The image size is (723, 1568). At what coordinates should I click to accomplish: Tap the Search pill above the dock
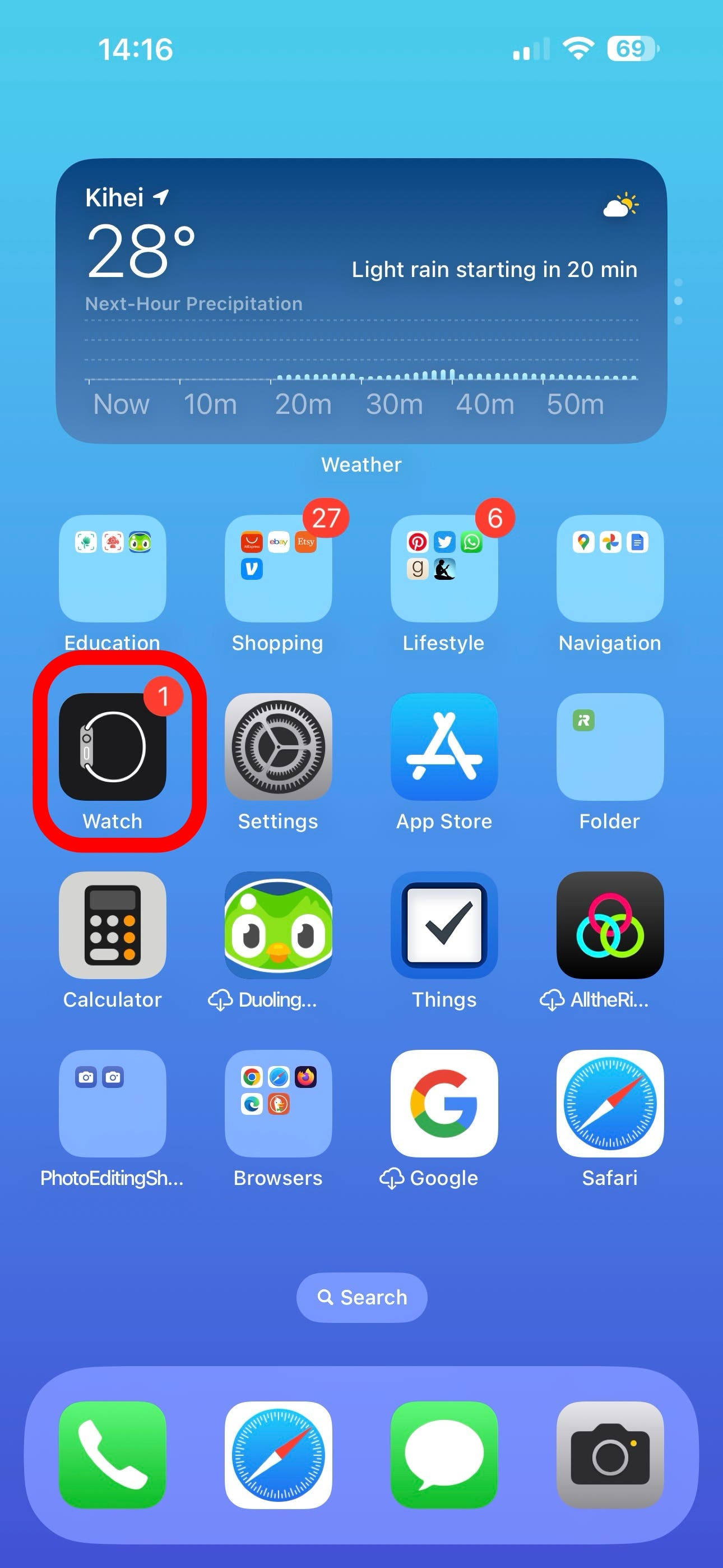pos(361,1297)
